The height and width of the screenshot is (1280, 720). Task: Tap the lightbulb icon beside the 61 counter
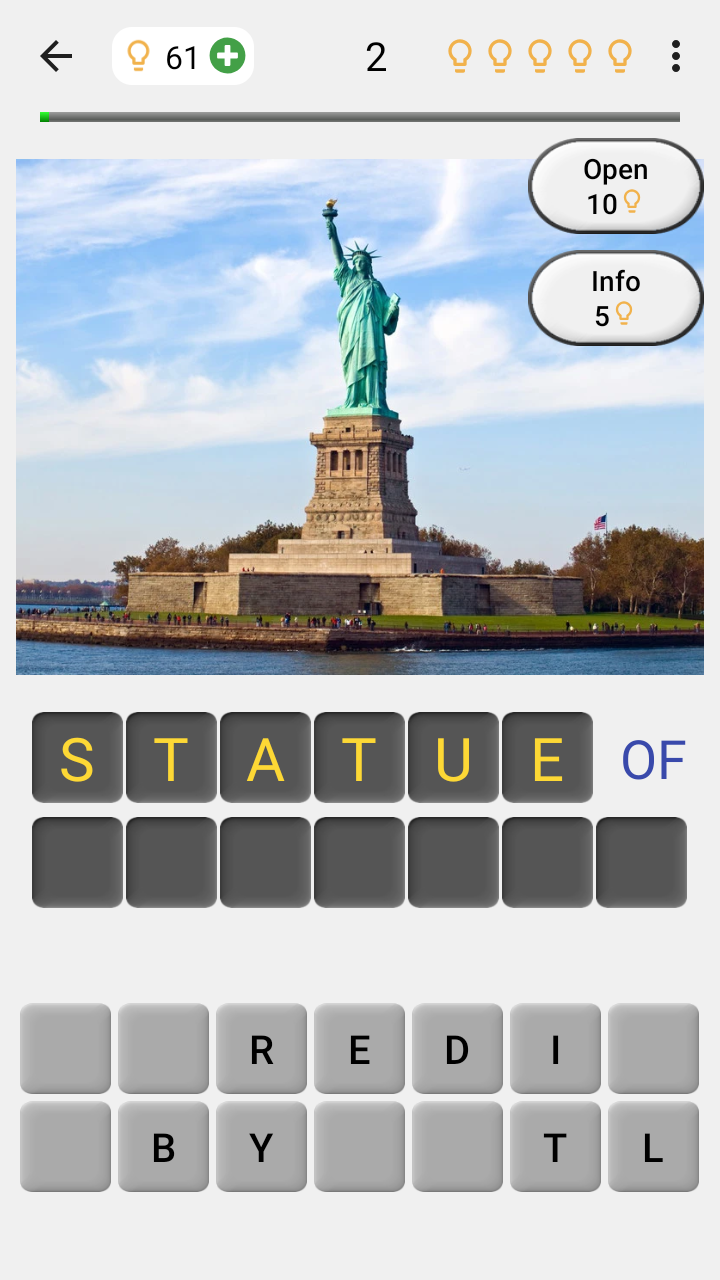tap(140, 56)
